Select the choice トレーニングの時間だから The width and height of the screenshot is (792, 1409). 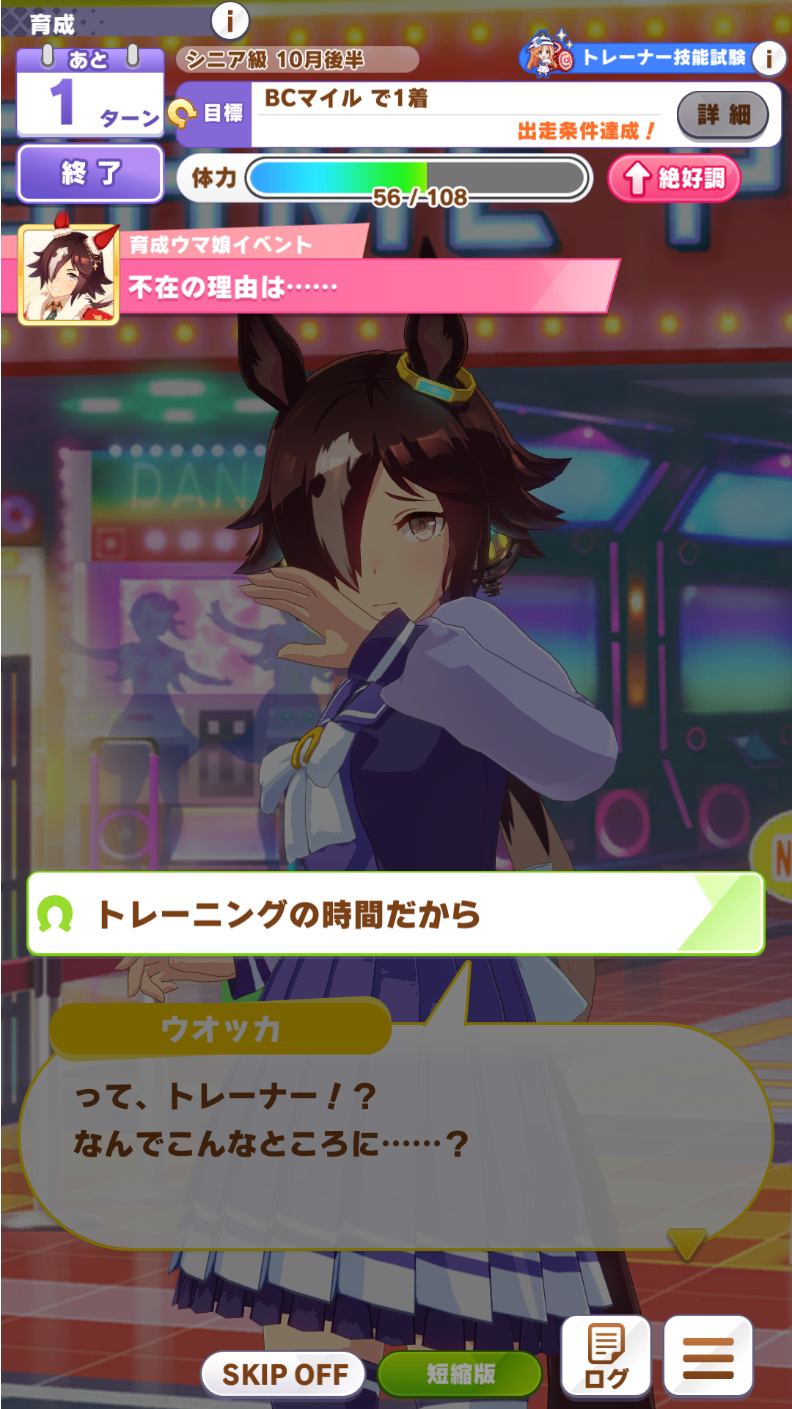click(x=395, y=914)
